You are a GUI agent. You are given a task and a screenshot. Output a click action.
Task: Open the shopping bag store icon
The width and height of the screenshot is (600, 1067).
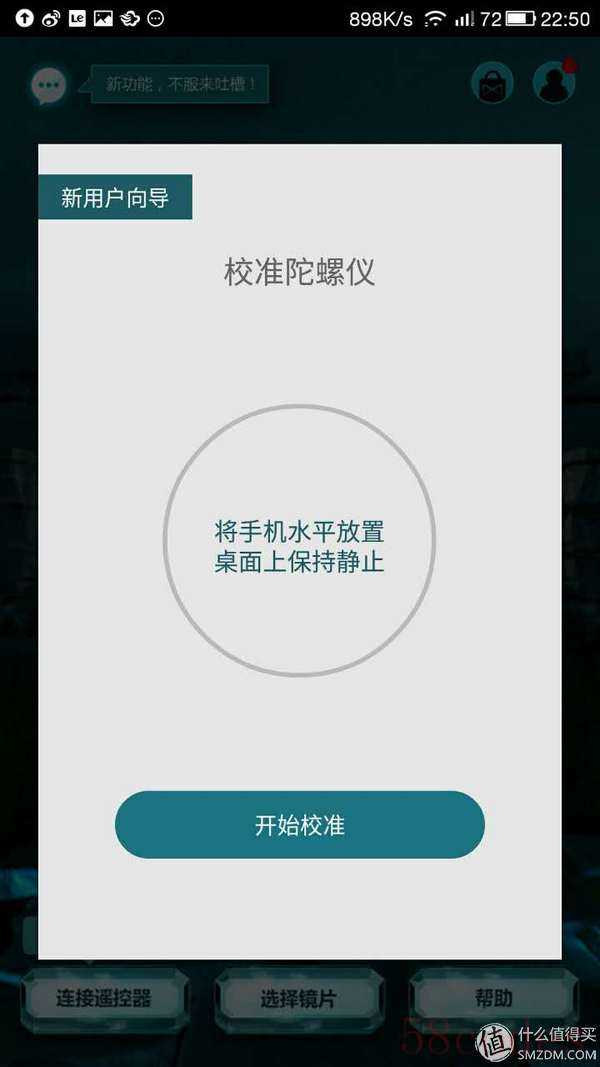pyautogui.click(x=492, y=83)
